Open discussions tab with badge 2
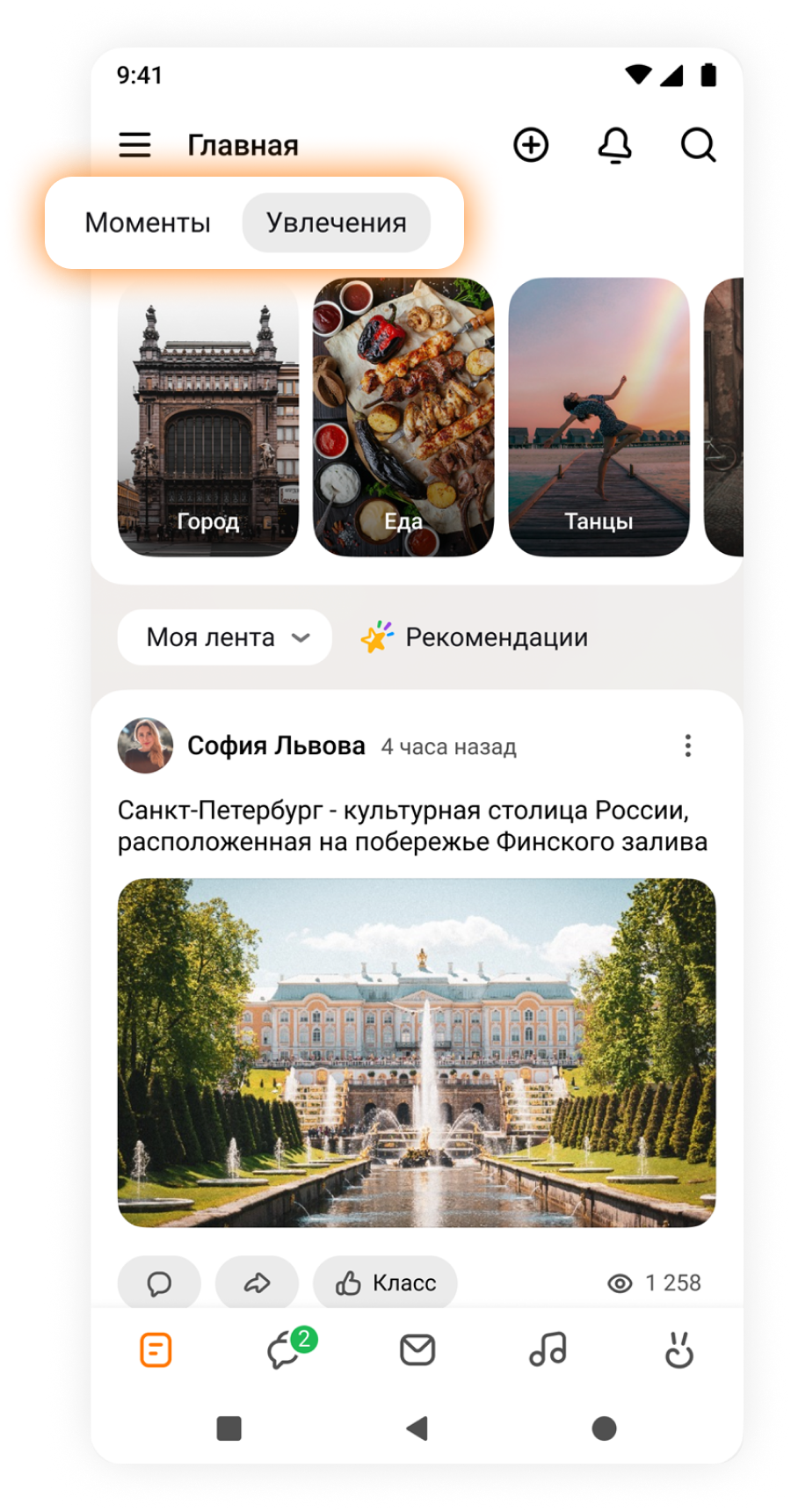Viewport: 791px width, 1512px height. point(285,1350)
